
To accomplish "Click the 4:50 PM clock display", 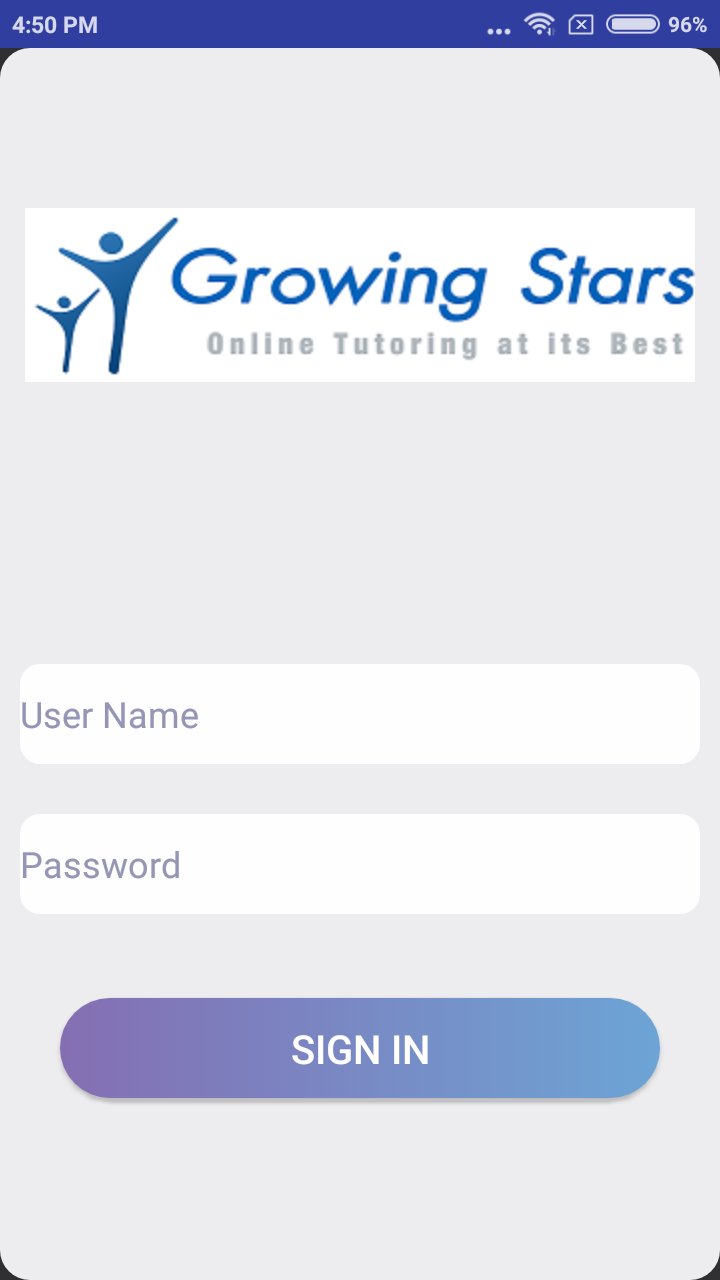I will pos(56,22).
